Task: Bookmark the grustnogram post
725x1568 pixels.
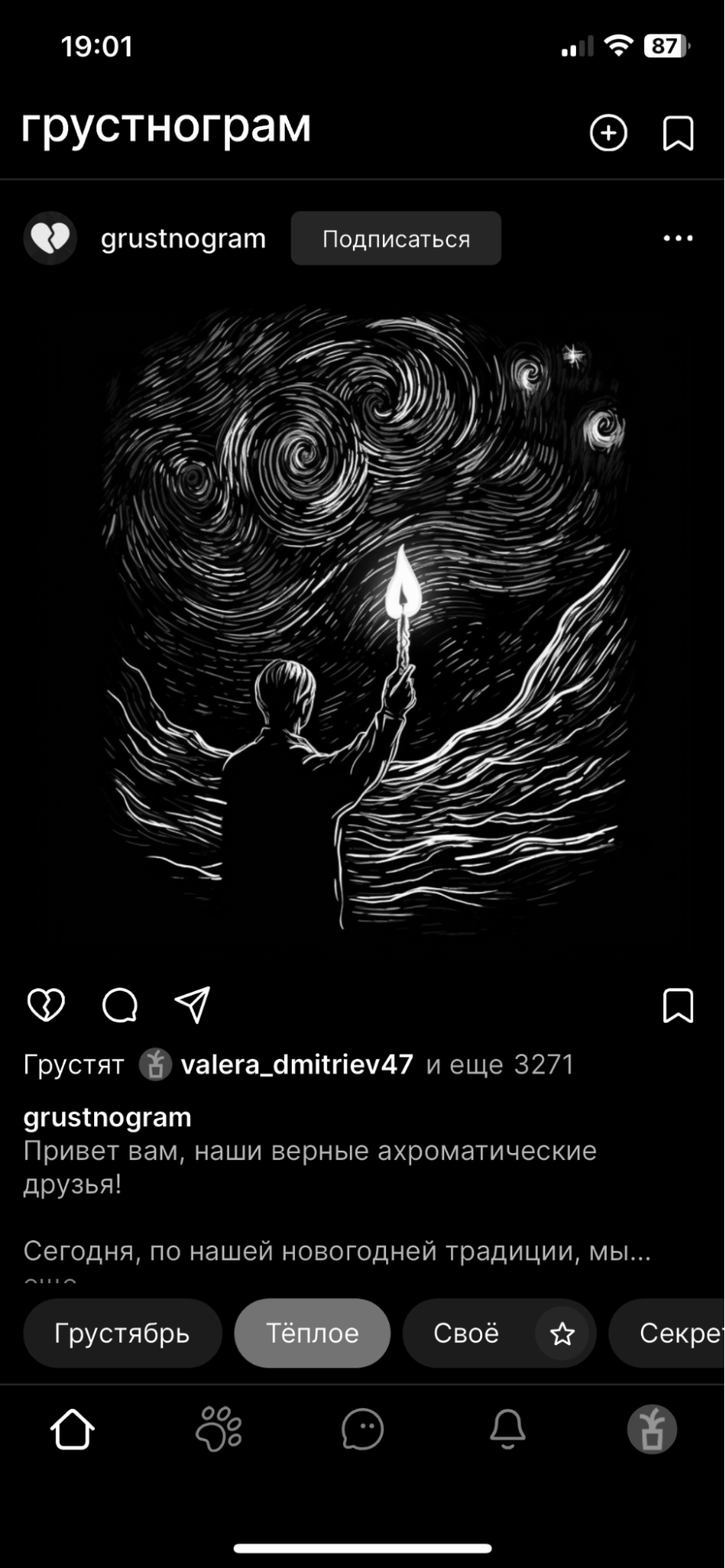Action: (678, 1006)
